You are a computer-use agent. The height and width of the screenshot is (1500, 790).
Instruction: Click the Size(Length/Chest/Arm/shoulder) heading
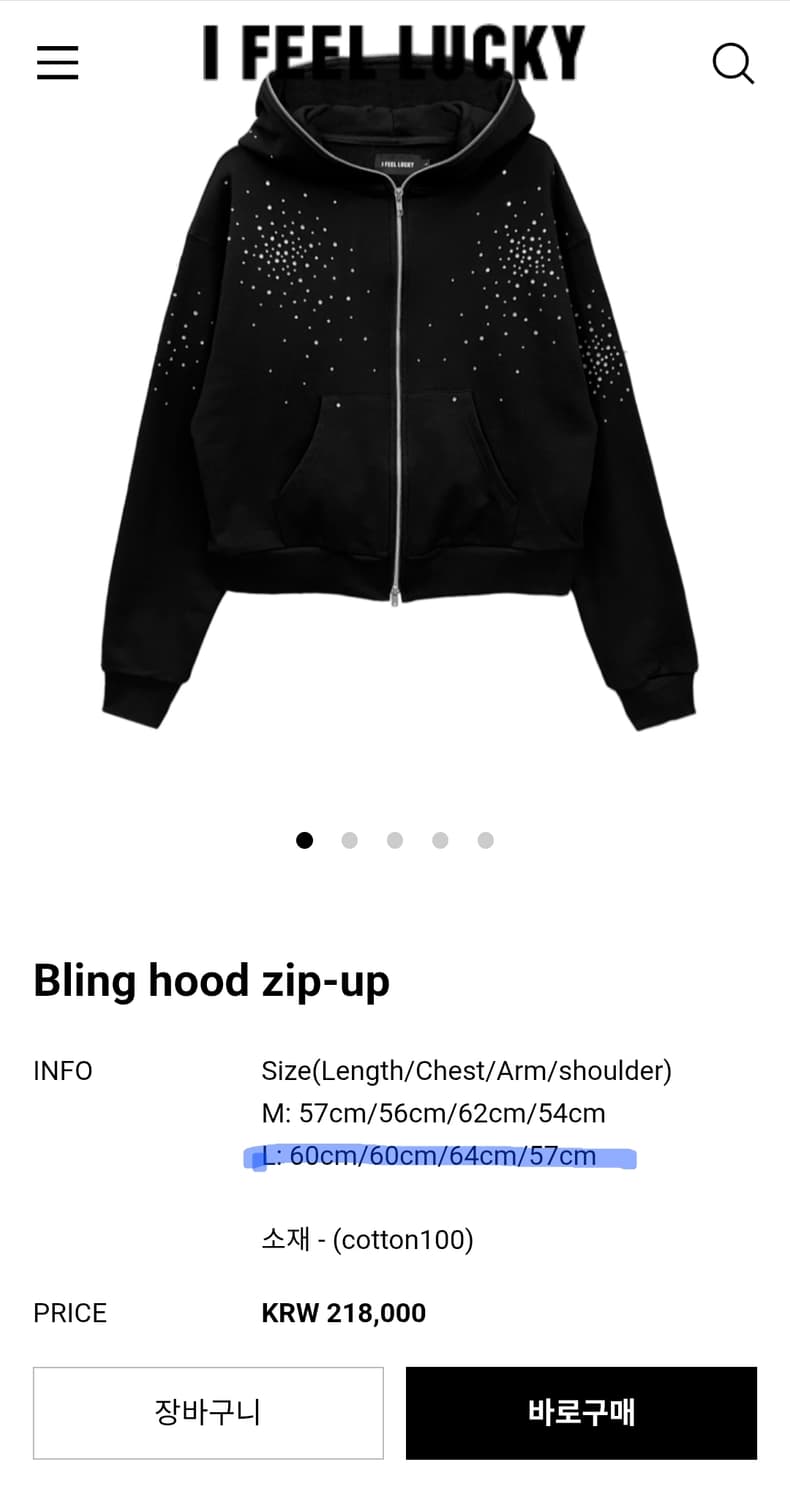coord(466,1070)
